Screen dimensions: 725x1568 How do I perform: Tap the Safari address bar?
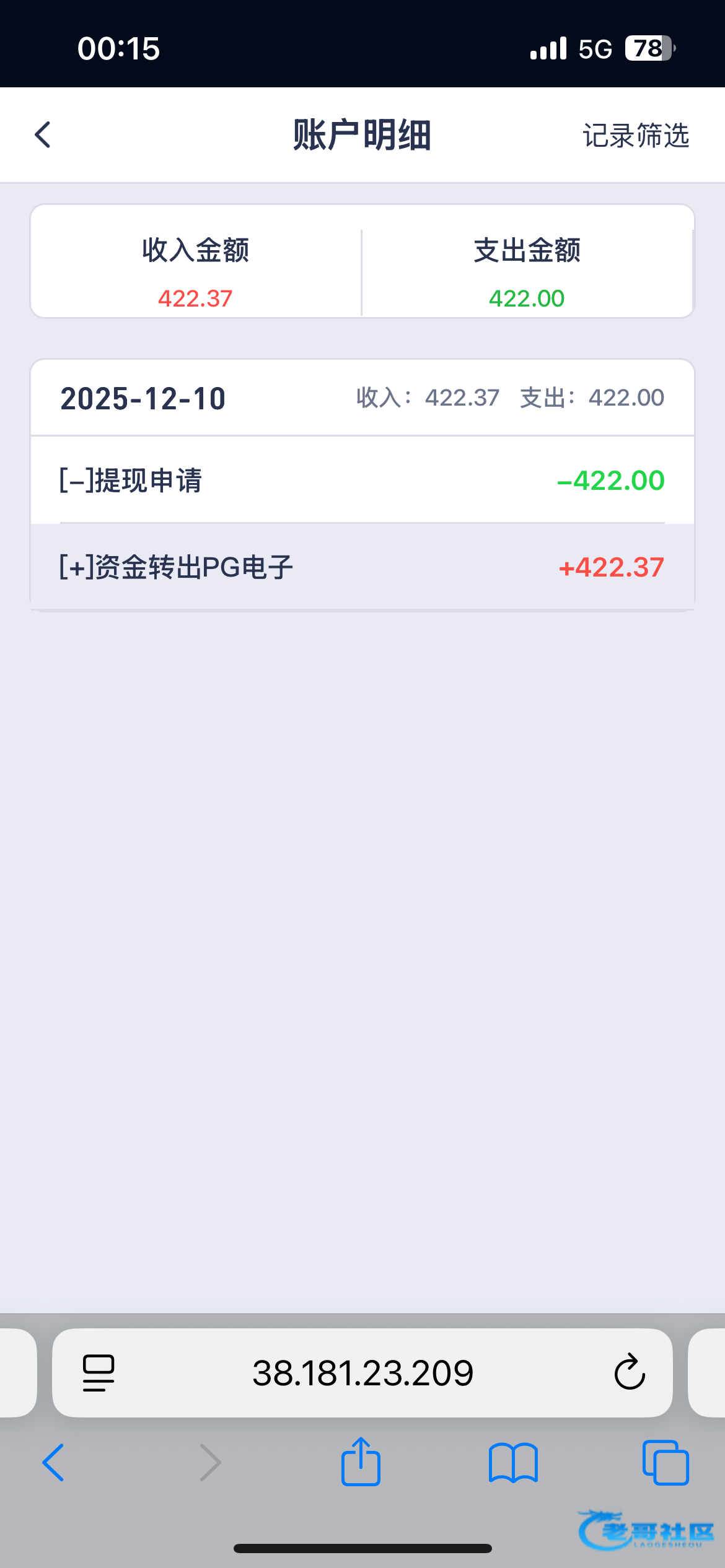[x=363, y=1373]
